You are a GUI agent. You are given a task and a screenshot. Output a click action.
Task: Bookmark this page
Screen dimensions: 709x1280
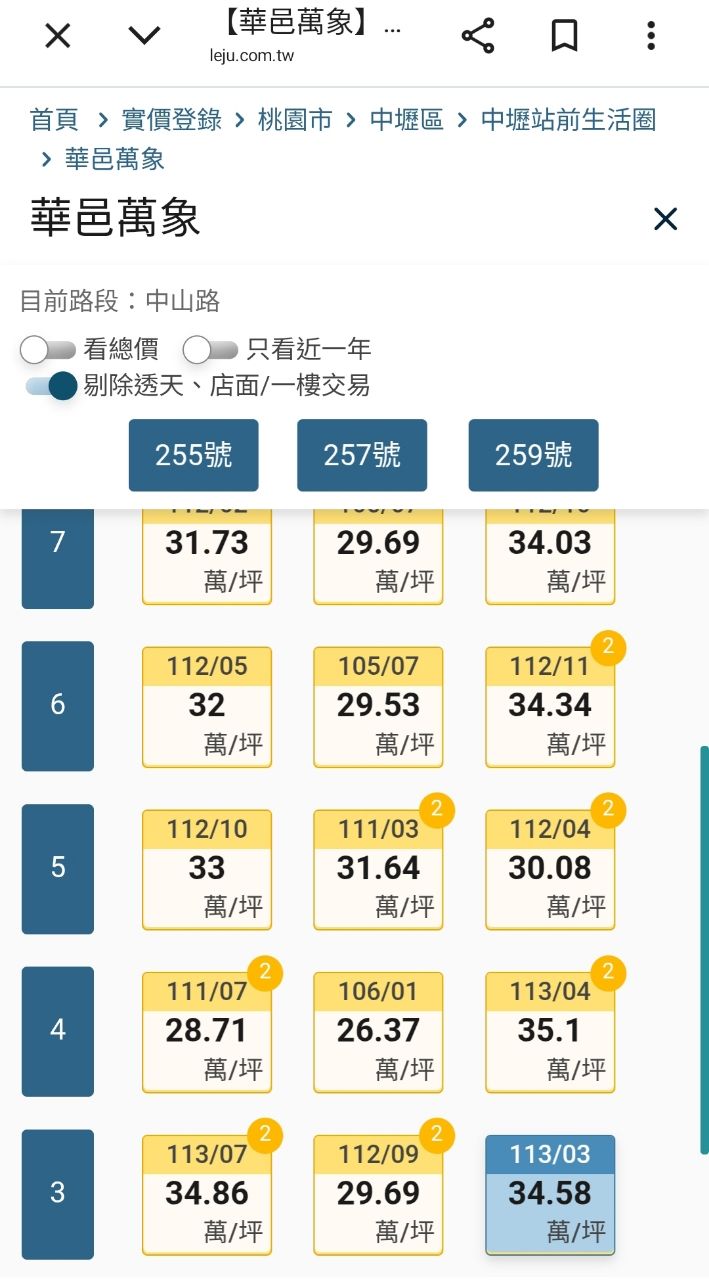coord(564,36)
